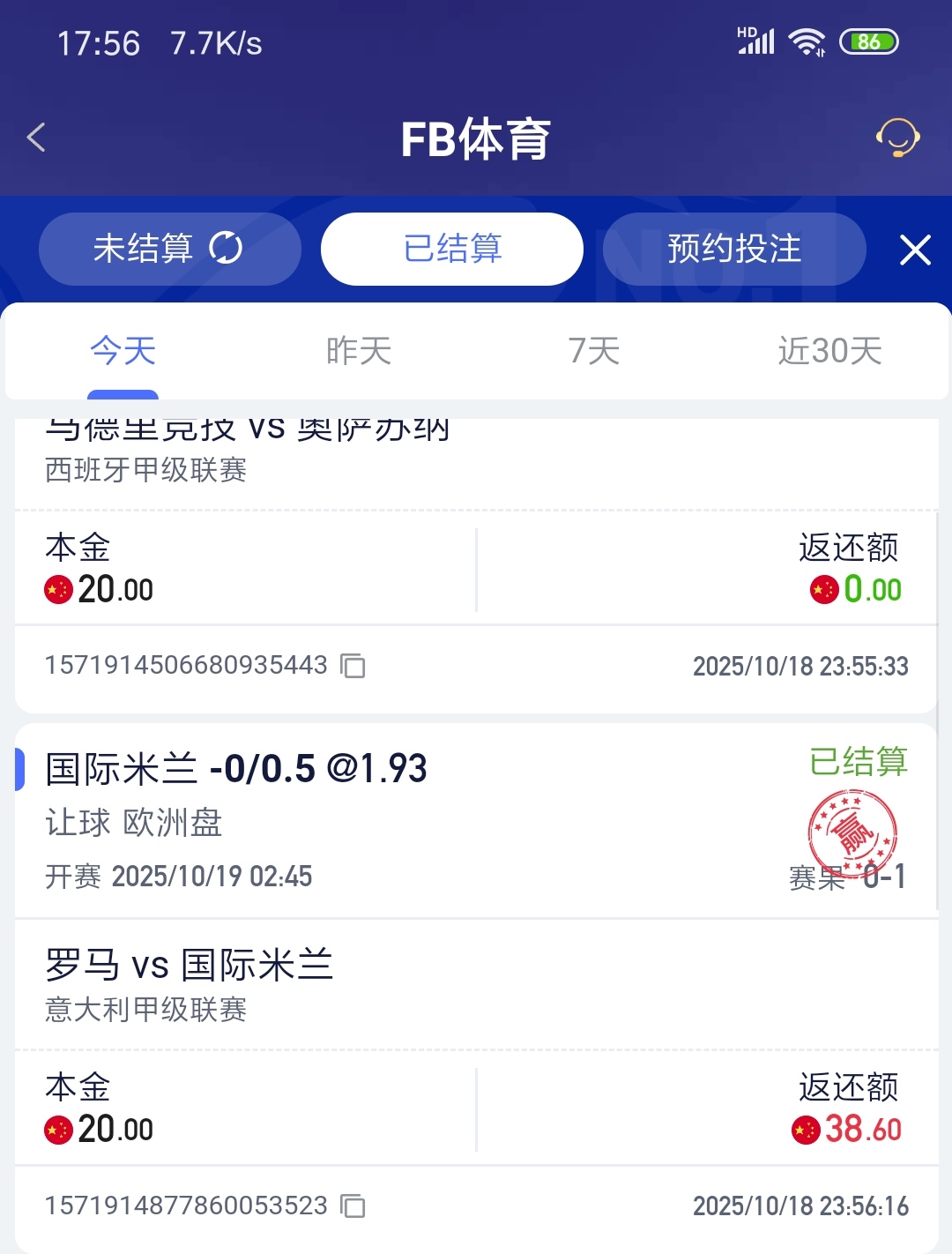Open the 预约投注 tab
The width and height of the screenshot is (952, 1254).
click(x=733, y=249)
